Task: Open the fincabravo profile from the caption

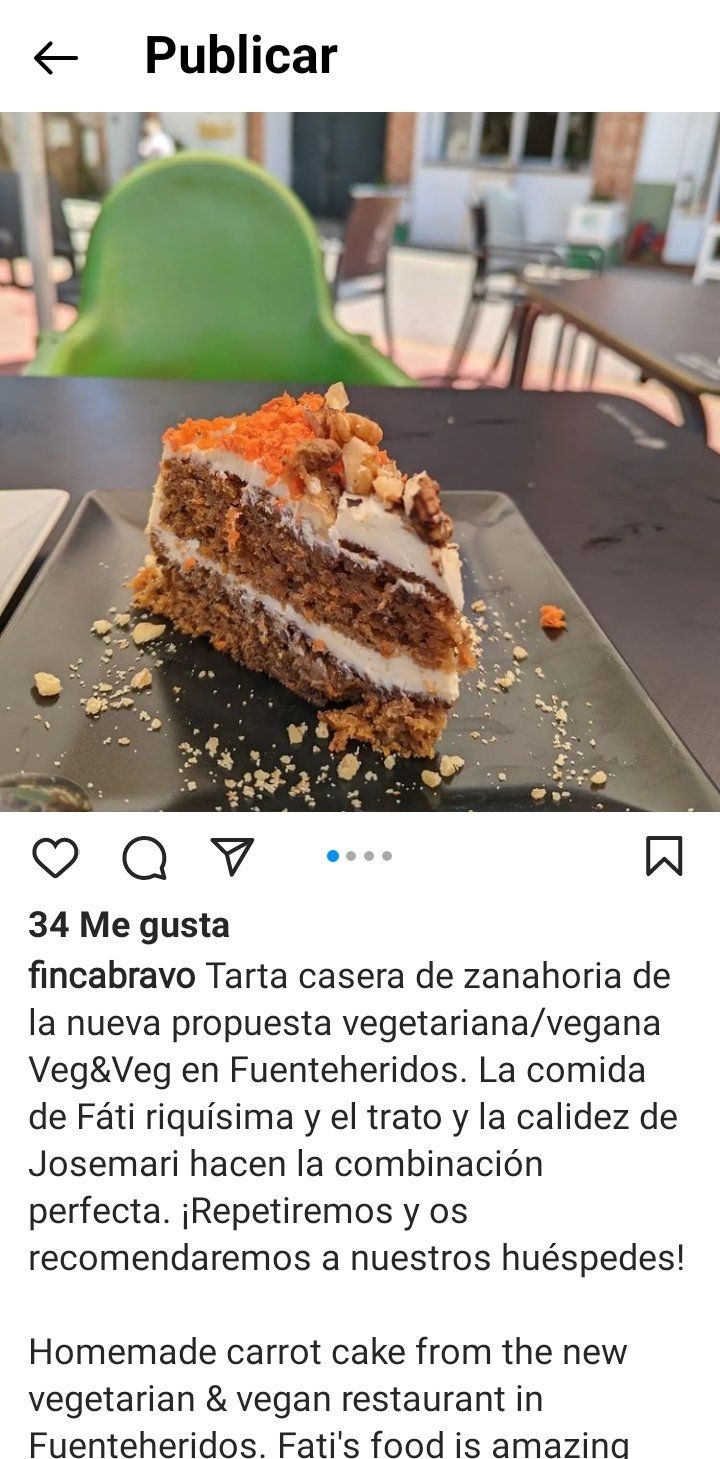Action: tap(112, 976)
